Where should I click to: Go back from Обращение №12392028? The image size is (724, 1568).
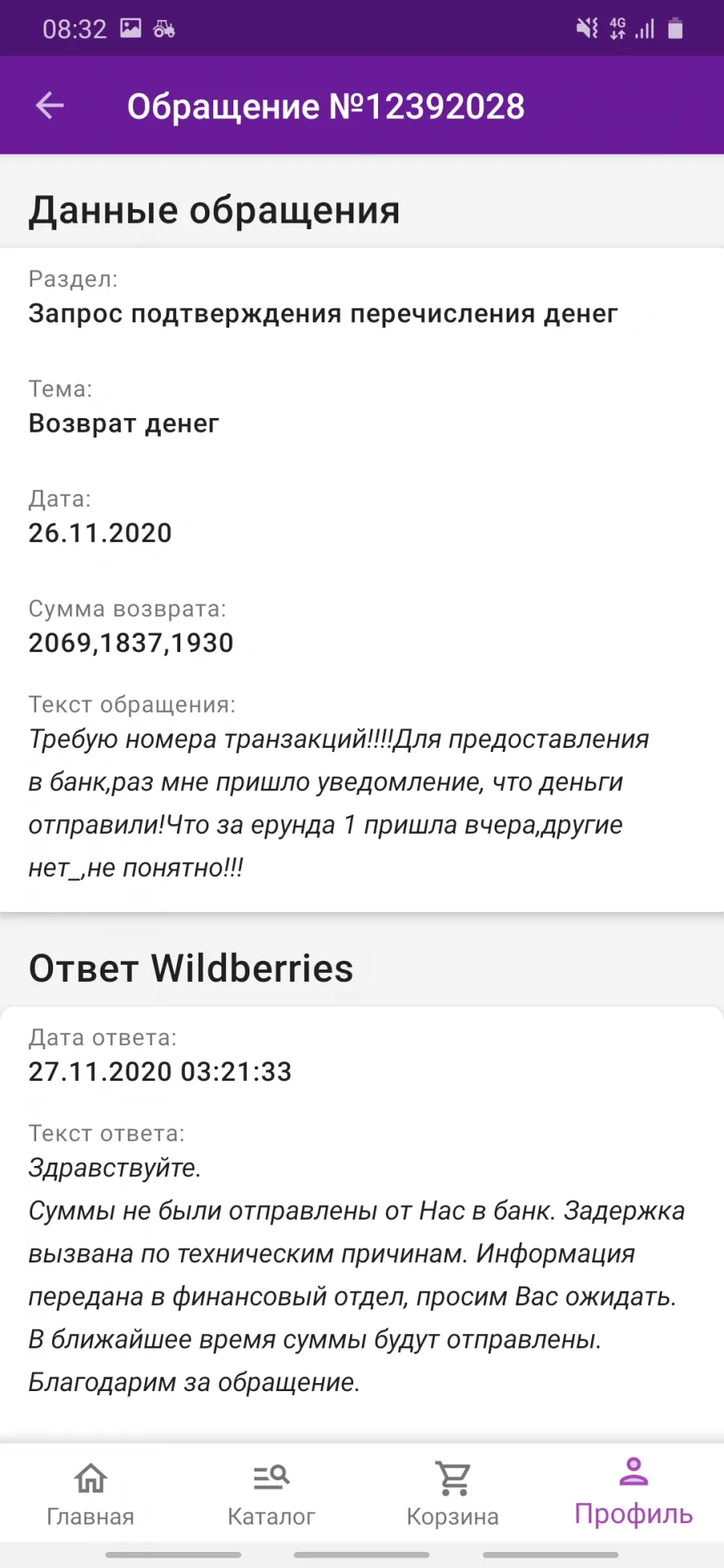coord(50,105)
